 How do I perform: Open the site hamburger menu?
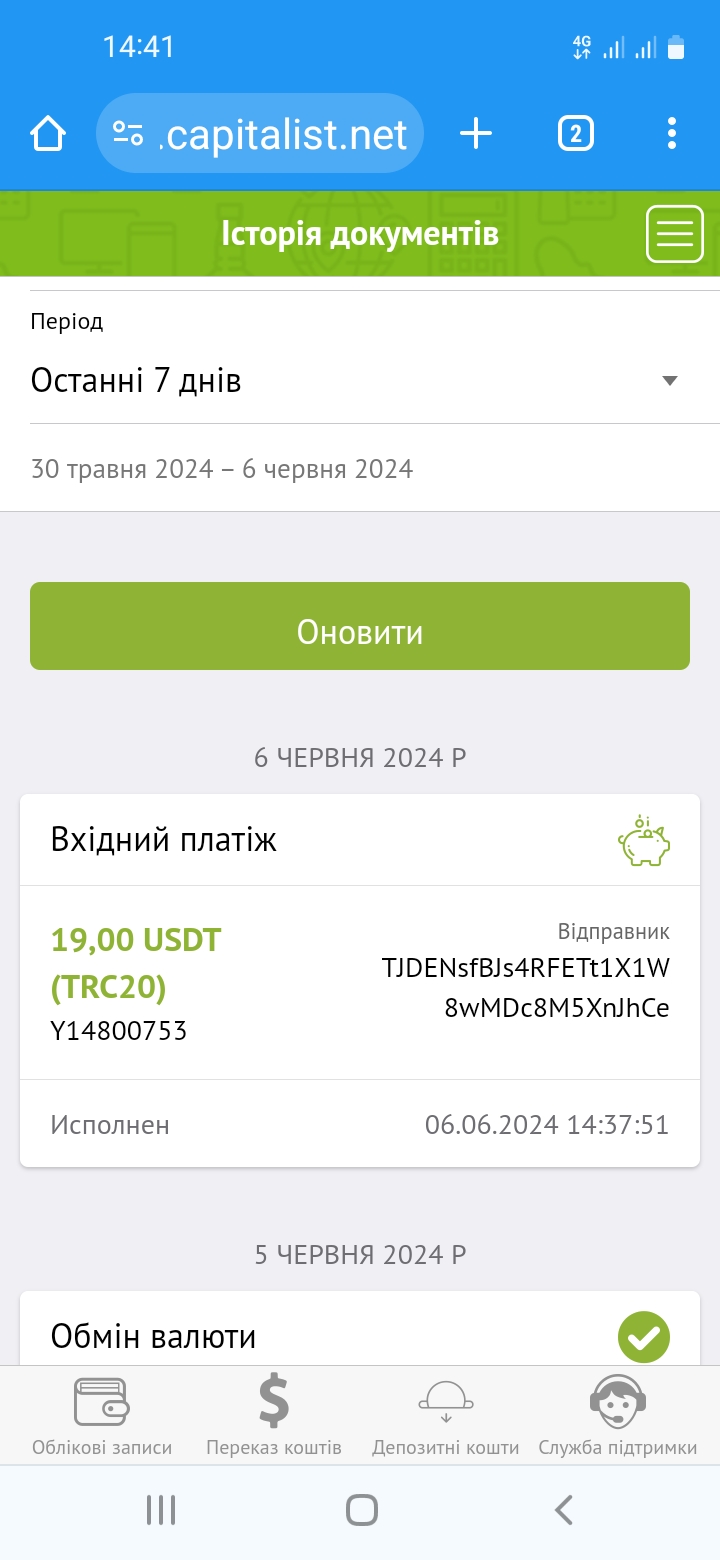coord(675,234)
